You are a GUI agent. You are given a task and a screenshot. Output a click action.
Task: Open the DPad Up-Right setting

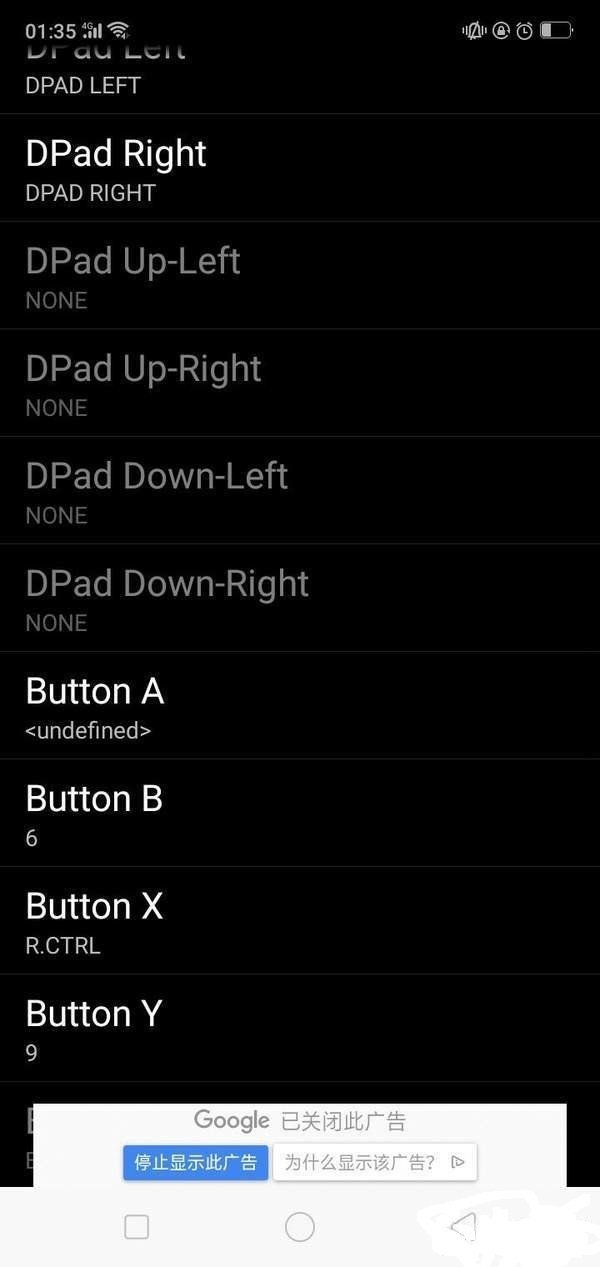click(300, 383)
